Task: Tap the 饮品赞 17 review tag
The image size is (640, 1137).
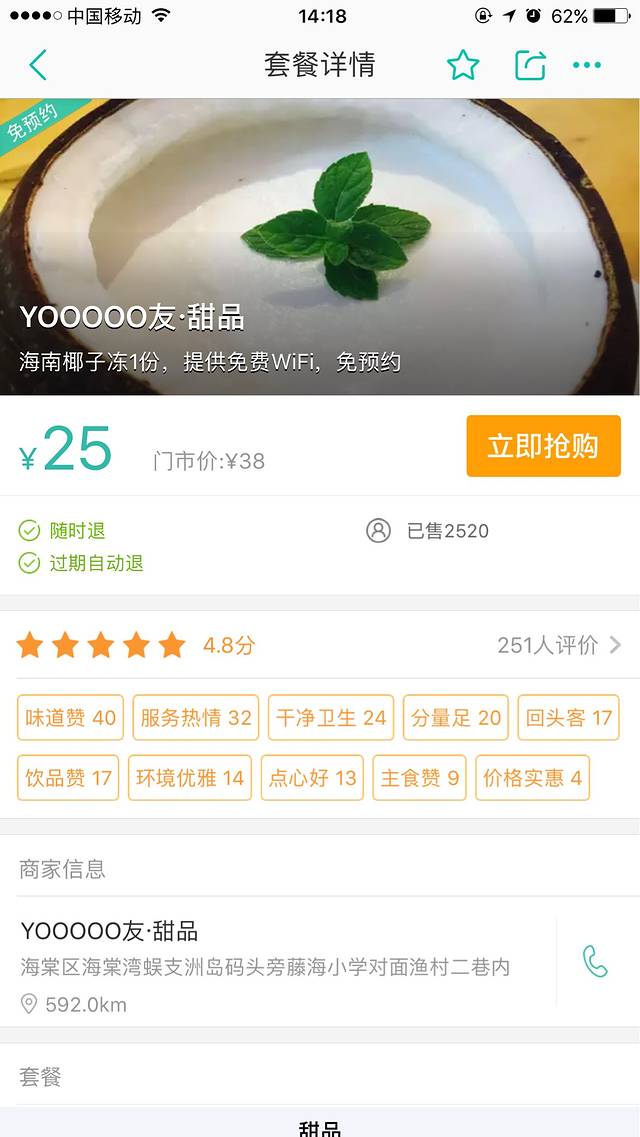Action: tap(68, 778)
